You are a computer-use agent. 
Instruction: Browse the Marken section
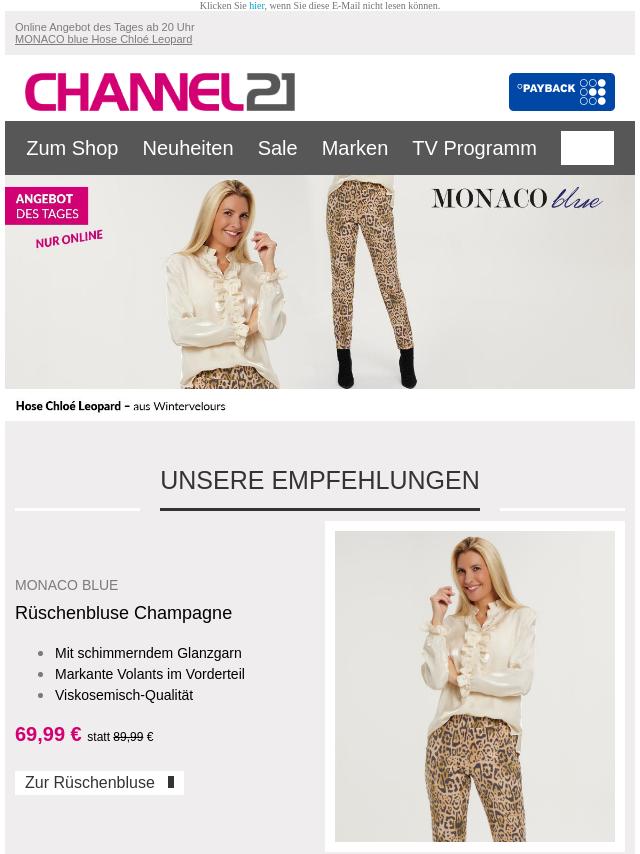tap(354, 148)
